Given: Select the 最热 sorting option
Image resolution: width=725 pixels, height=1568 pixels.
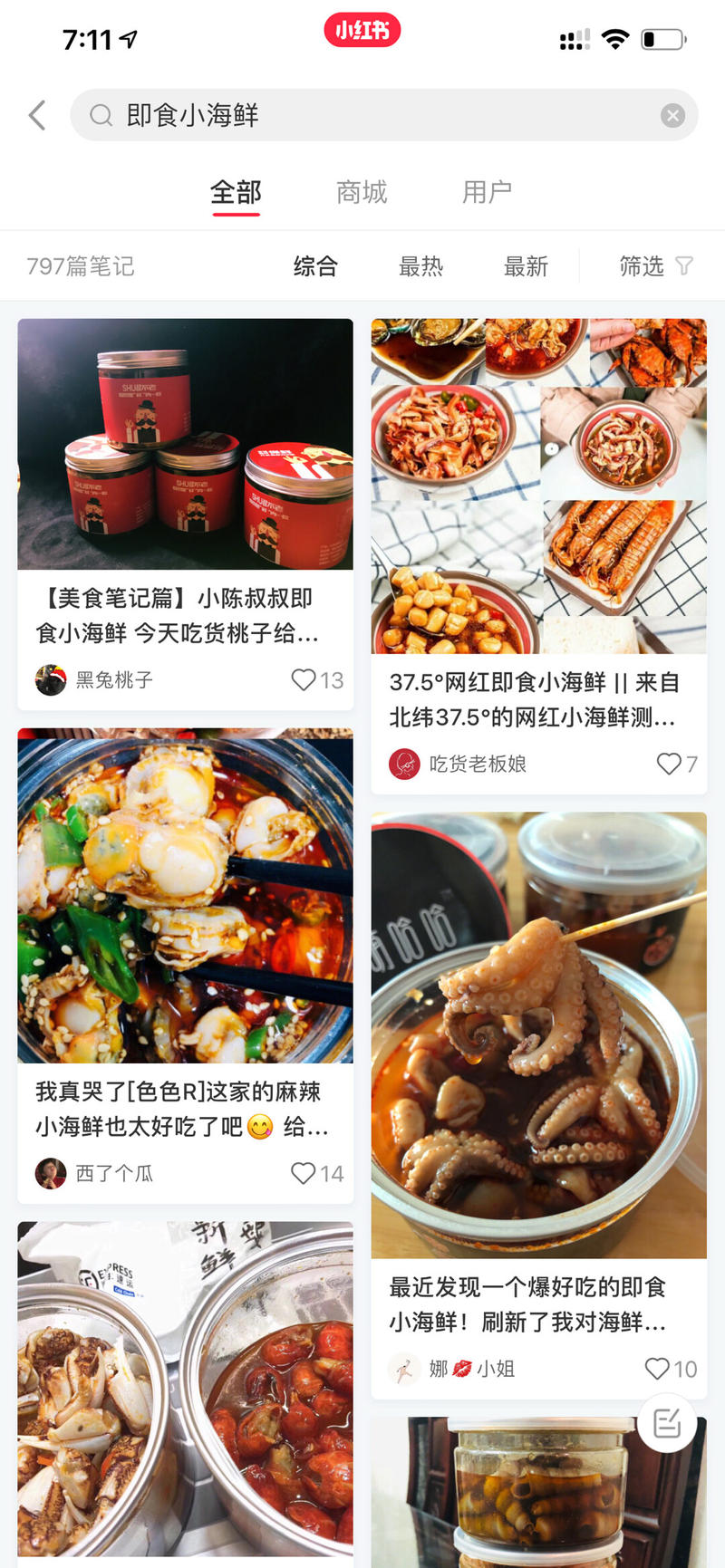Looking at the screenshot, I should [x=420, y=265].
